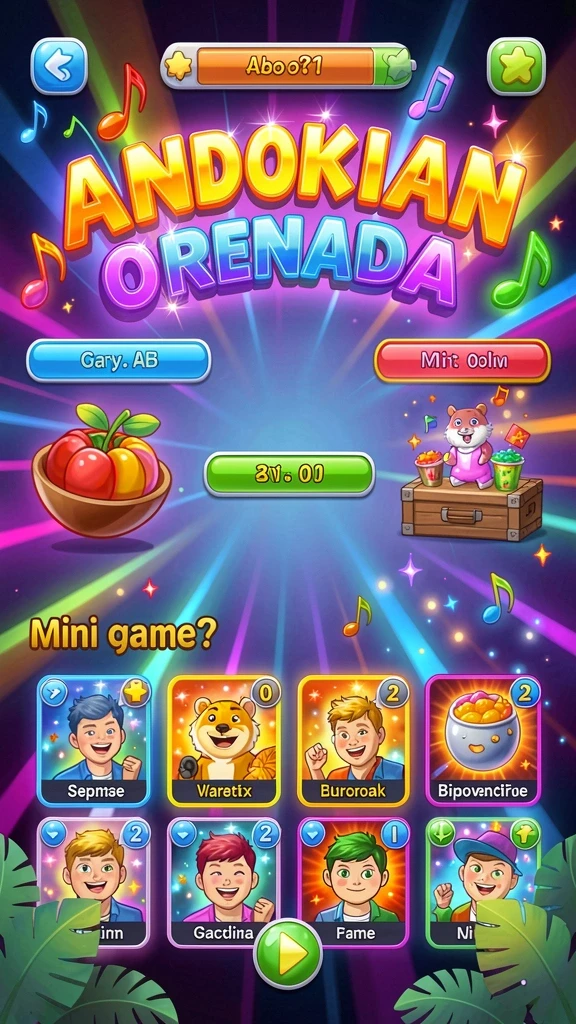Choose the Buroroak character card
Image resolution: width=576 pixels, height=1024 pixels.
(x=353, y=741)
